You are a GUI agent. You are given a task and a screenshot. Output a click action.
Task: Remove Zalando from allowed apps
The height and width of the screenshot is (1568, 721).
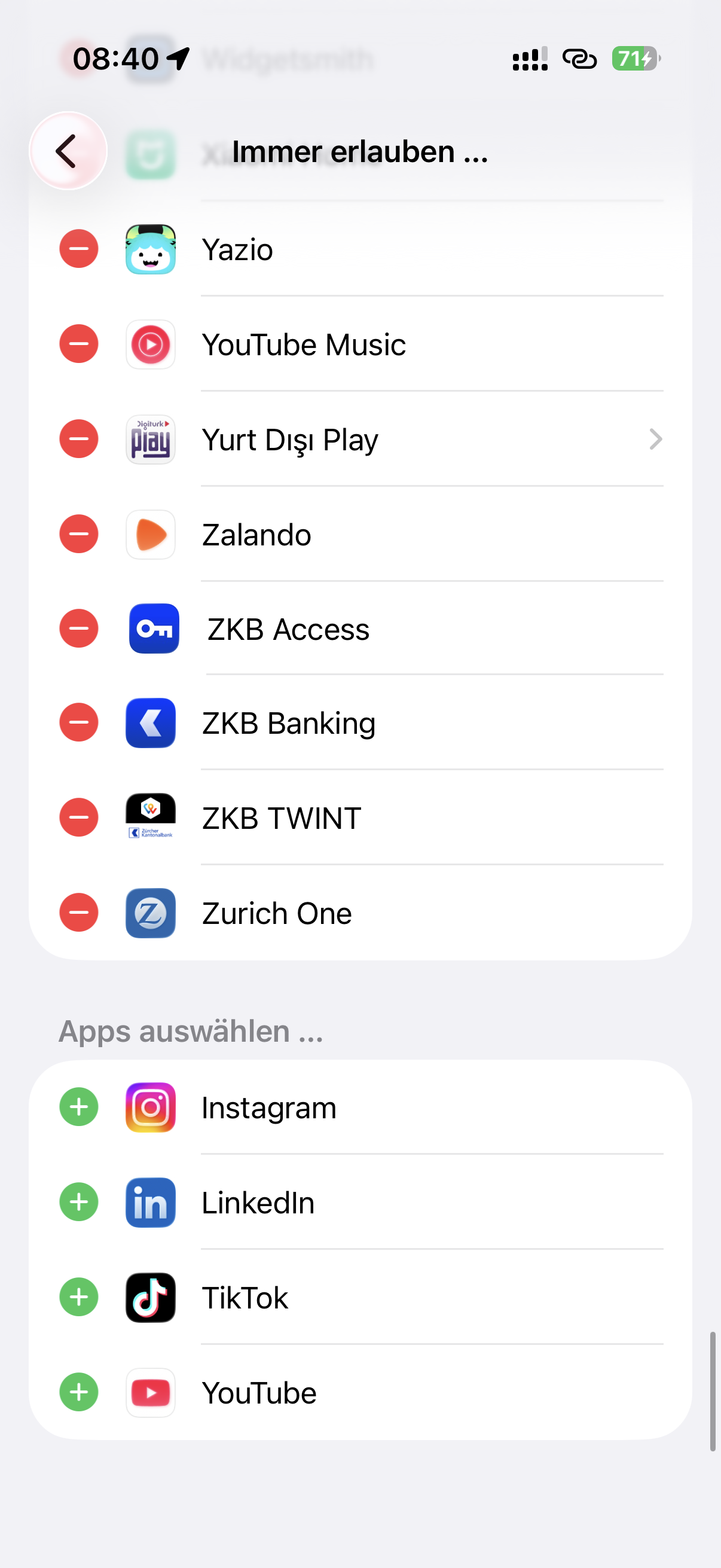[78, 534]
